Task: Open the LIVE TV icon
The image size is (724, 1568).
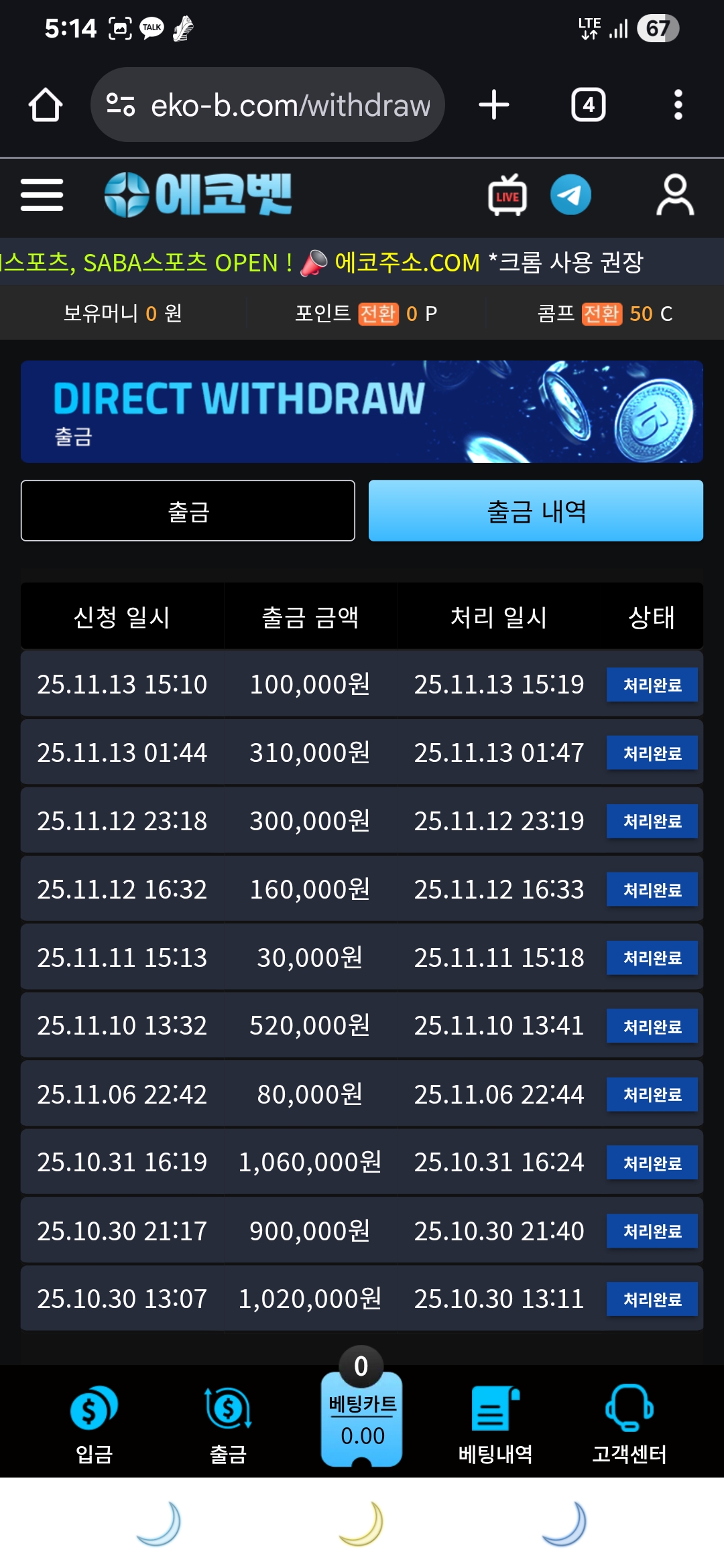Action: tap(507, 195)
